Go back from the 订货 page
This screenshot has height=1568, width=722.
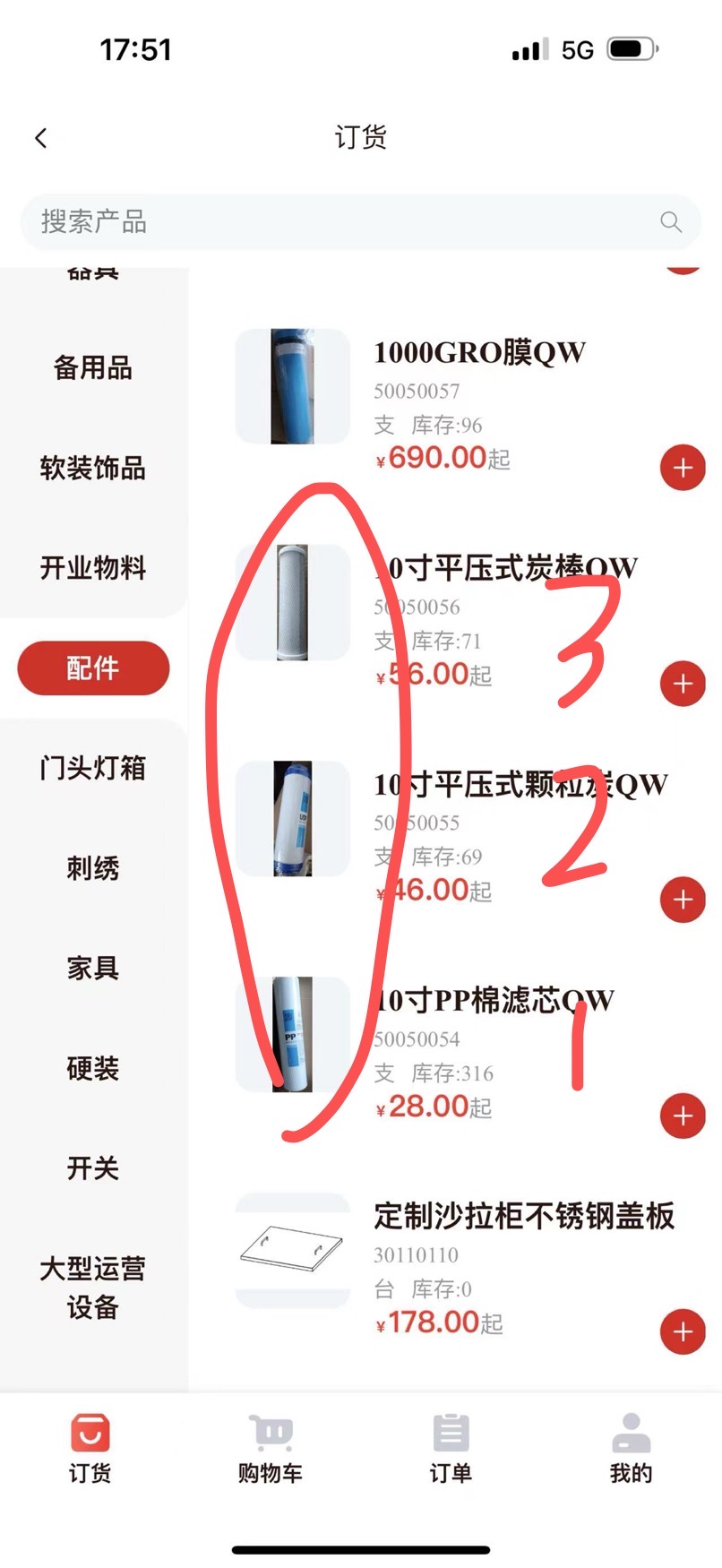[41, 138]
